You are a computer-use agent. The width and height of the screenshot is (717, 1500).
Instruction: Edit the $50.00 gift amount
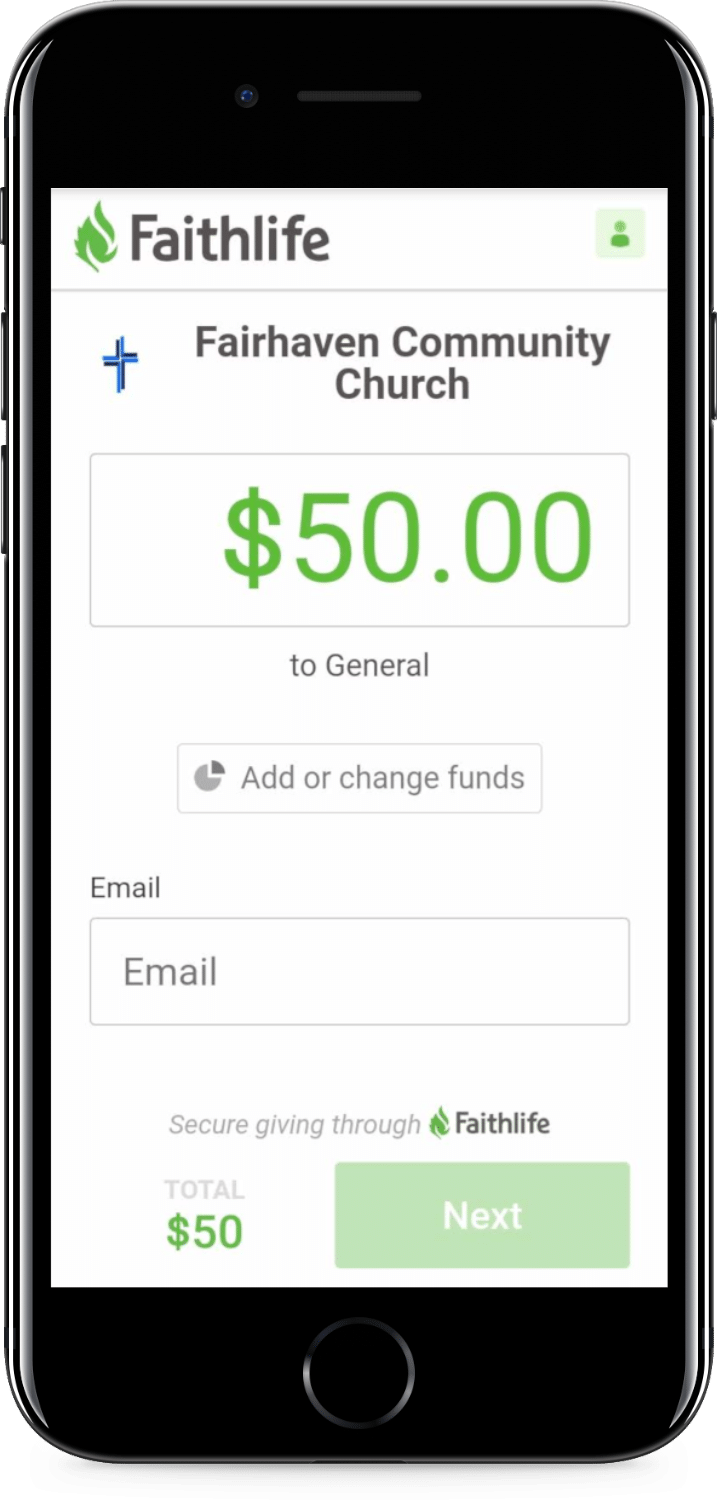(360, 540)
